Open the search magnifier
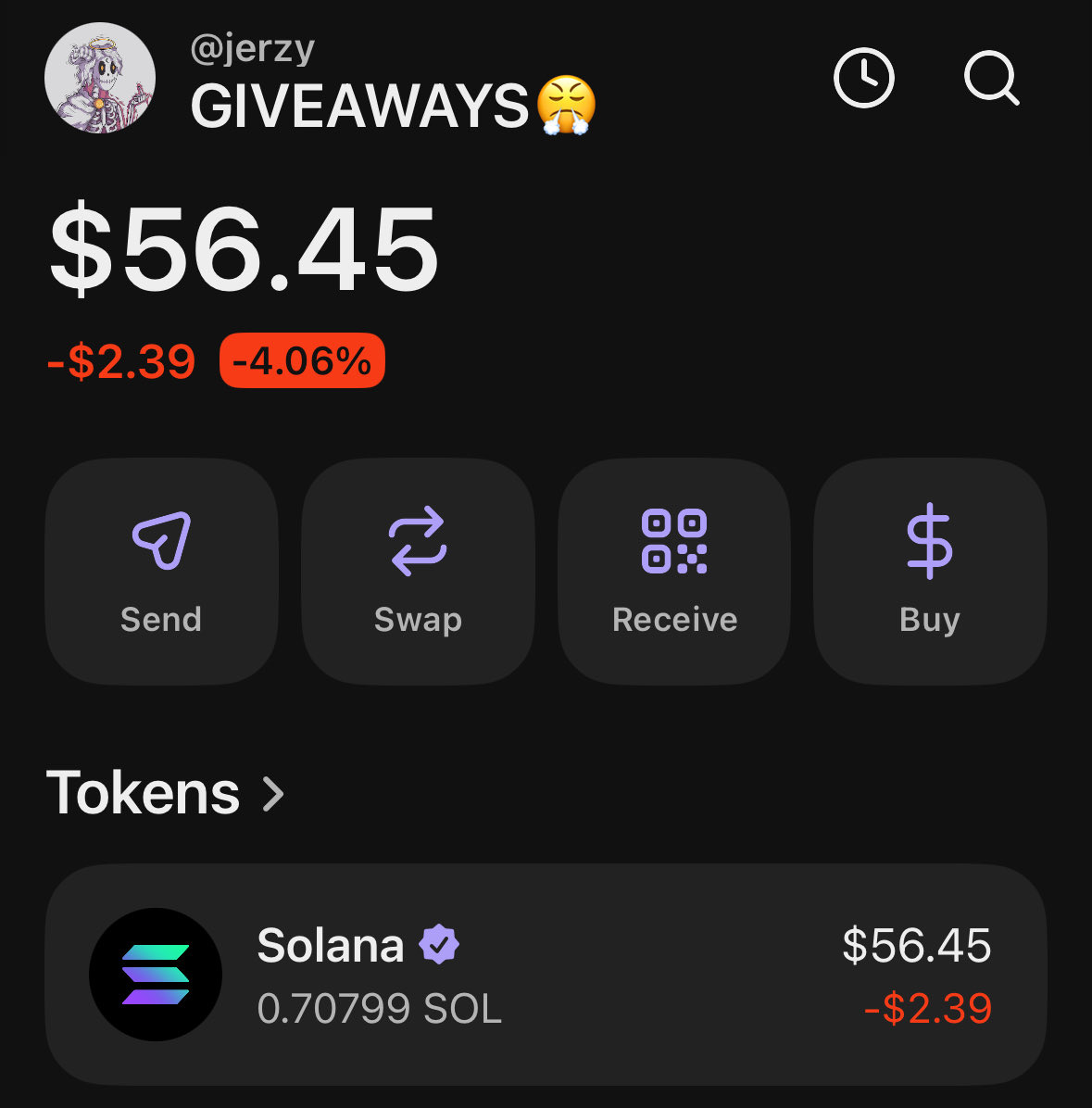Image resolution: width=1092 pixels, height=1108 pixels. [x=991, y=79]
